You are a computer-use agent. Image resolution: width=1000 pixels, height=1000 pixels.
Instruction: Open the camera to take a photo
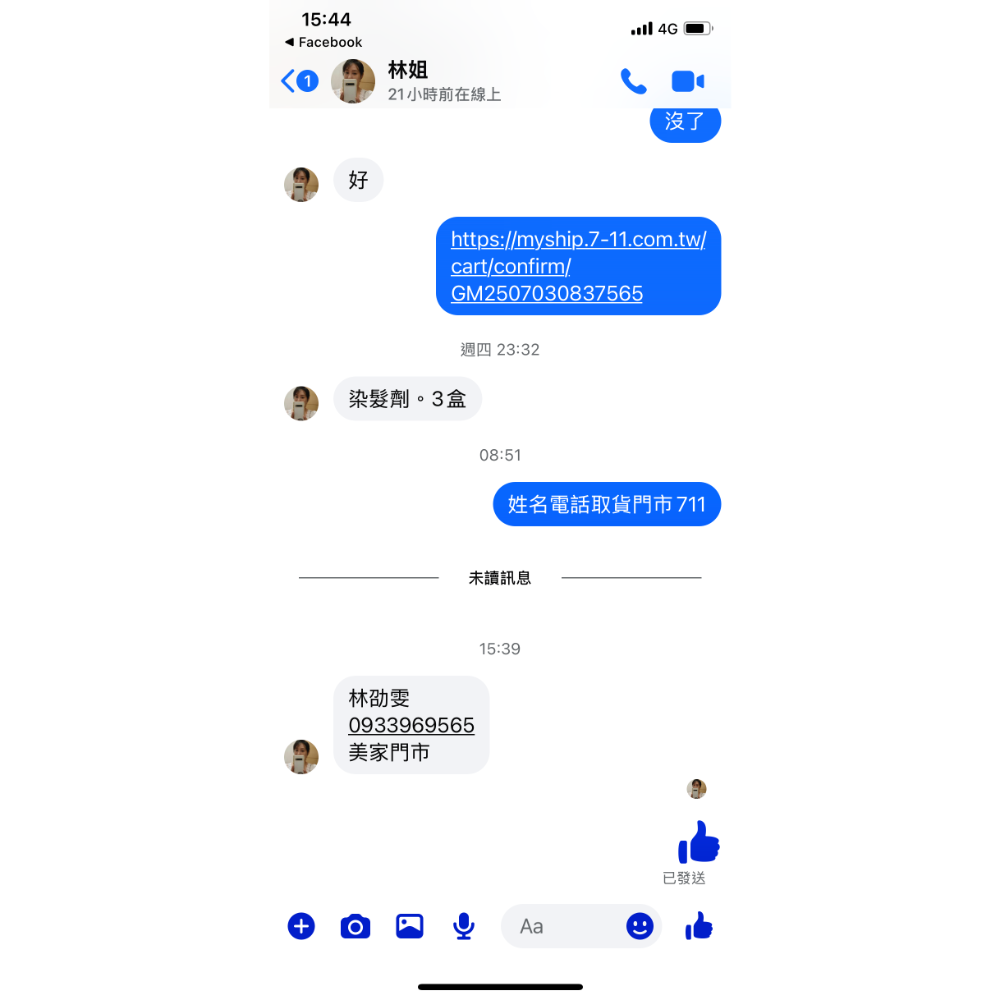(x=355, y=927)
